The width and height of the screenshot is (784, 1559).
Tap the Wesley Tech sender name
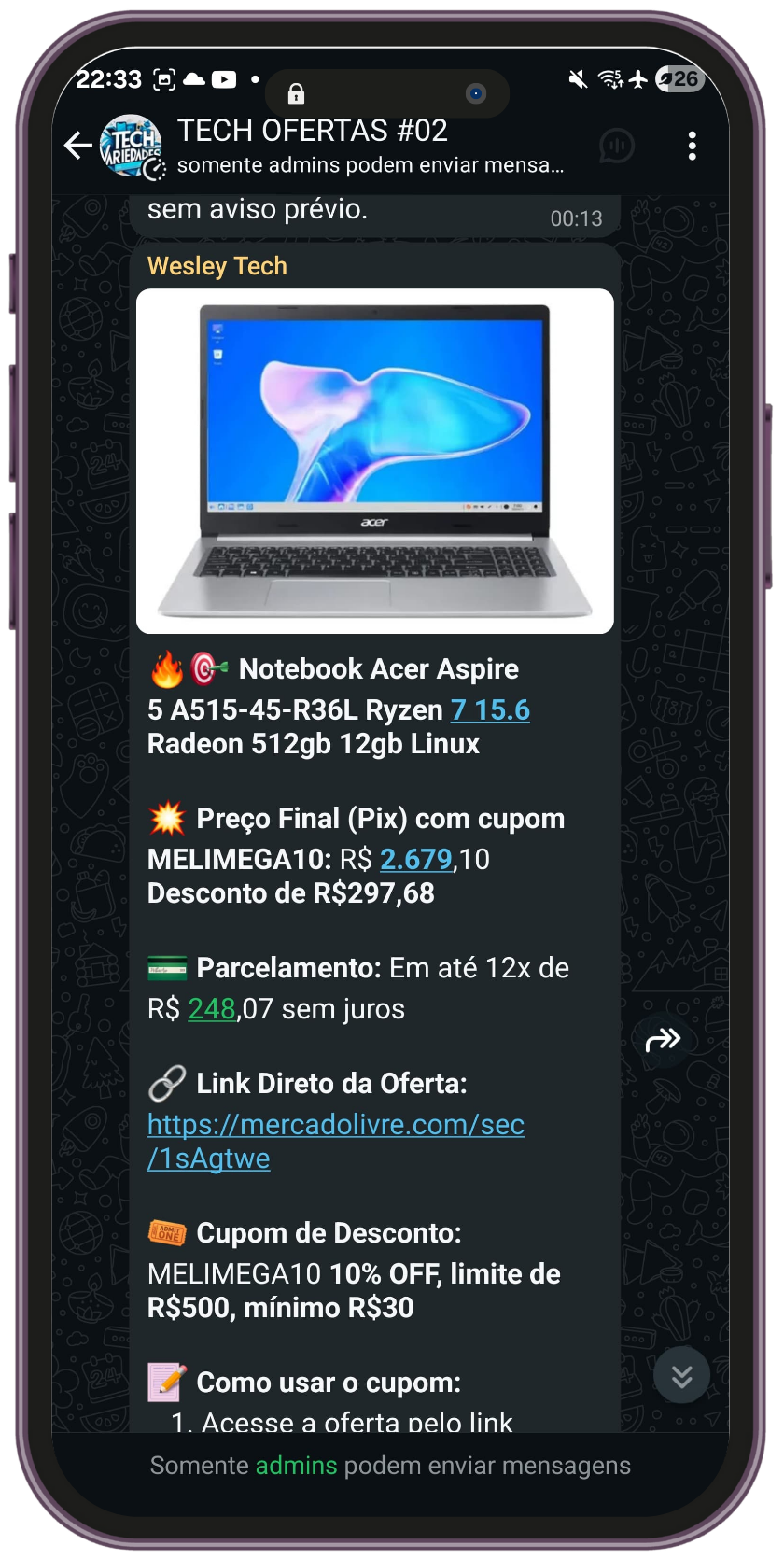point(217,266)
